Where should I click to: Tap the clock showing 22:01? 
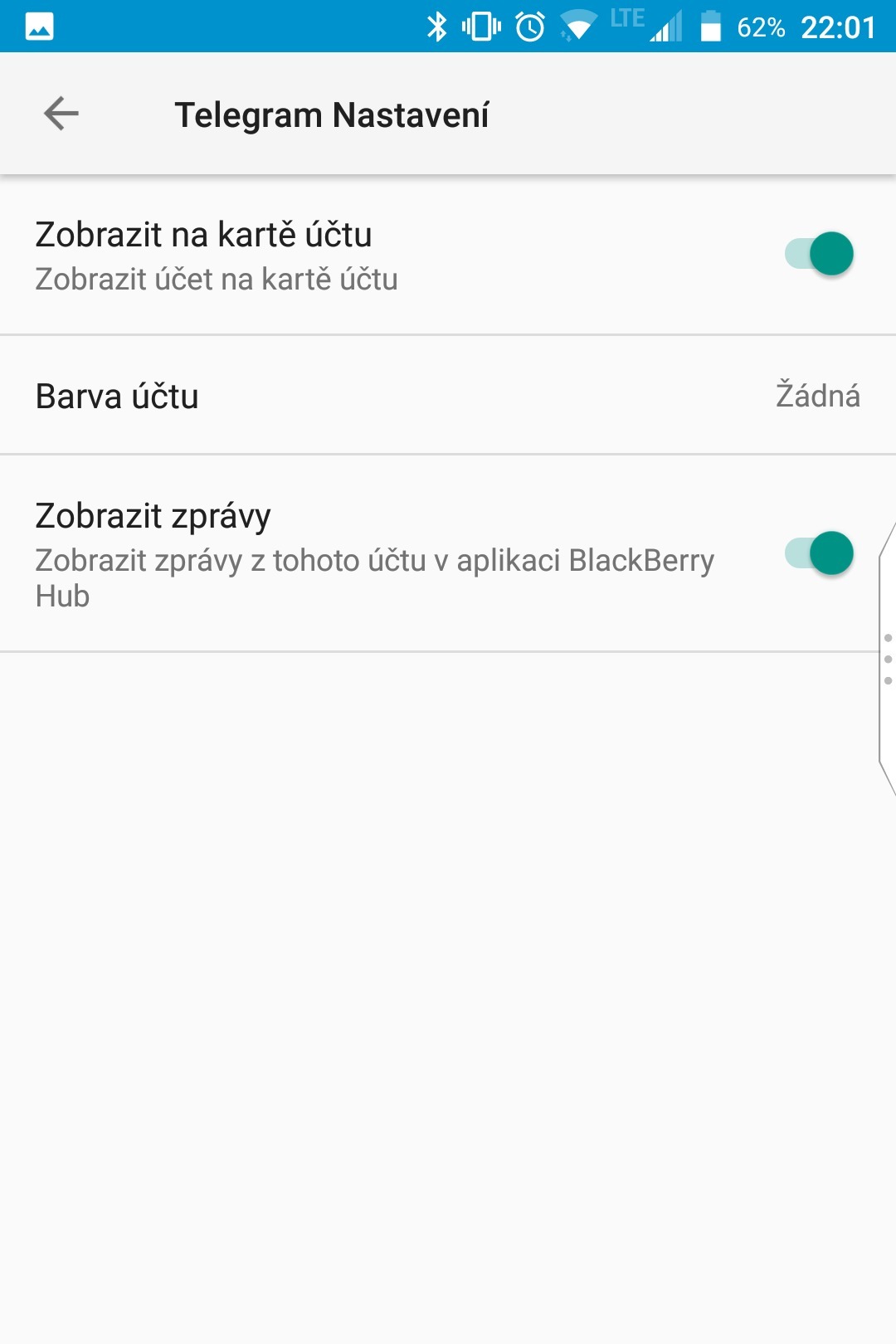coord(840,26)
